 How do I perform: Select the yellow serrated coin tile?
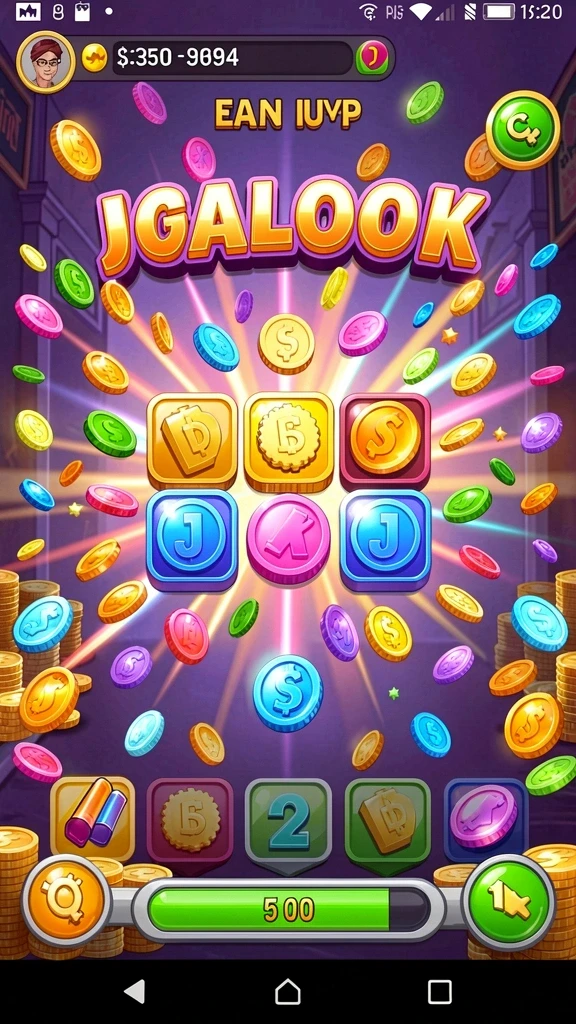[289, 441]
